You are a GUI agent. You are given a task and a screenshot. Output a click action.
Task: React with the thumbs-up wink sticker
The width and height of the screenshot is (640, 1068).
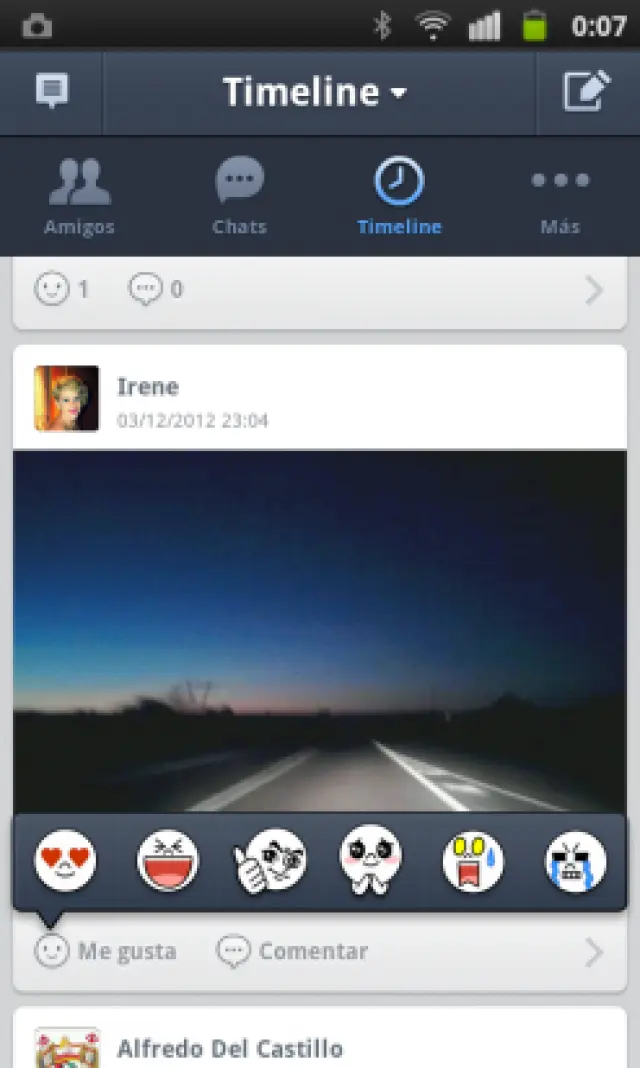pos(271,861)
